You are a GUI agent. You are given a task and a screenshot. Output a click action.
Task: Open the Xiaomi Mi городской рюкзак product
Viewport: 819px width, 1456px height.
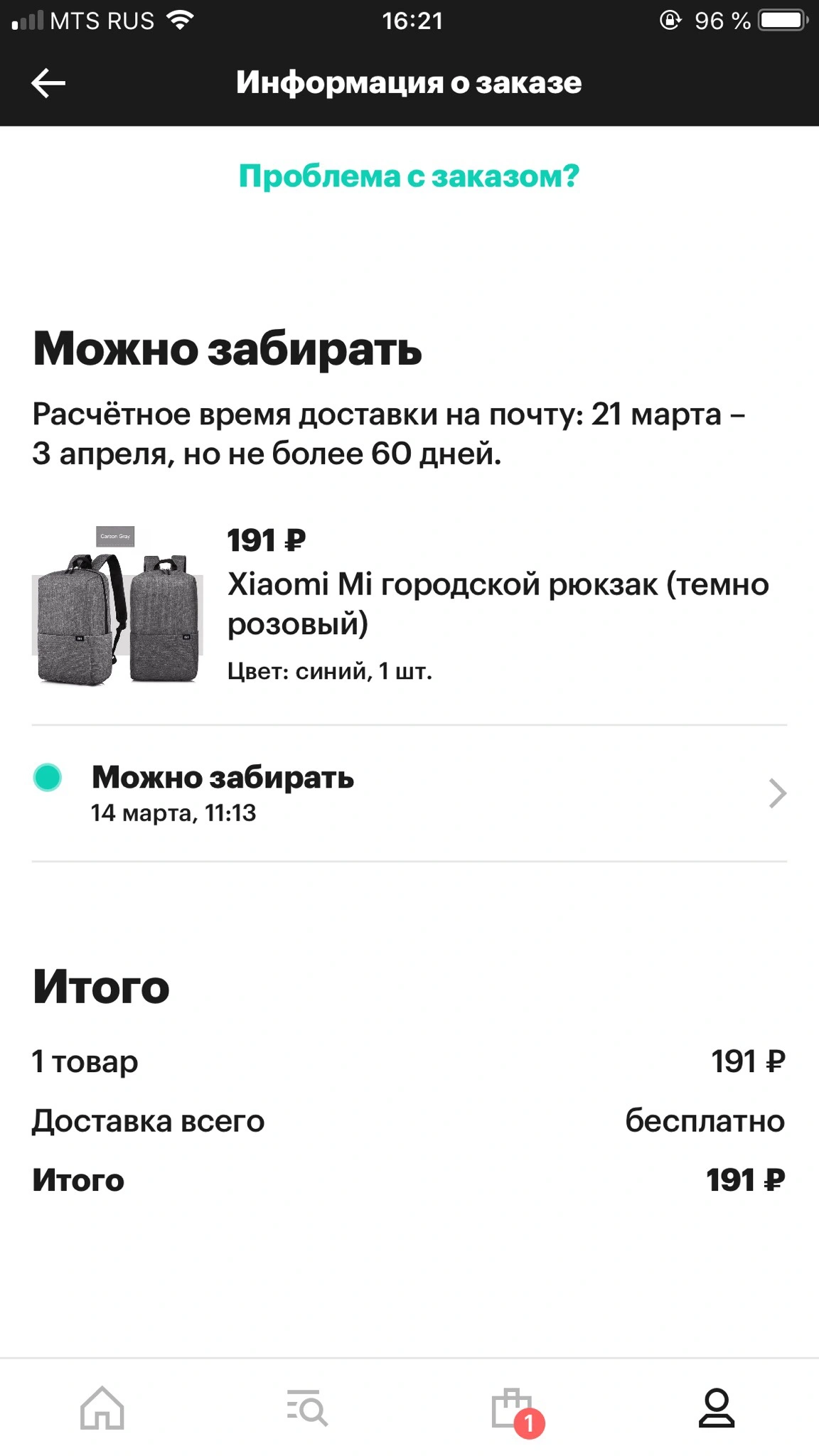(x=409, y=605)
